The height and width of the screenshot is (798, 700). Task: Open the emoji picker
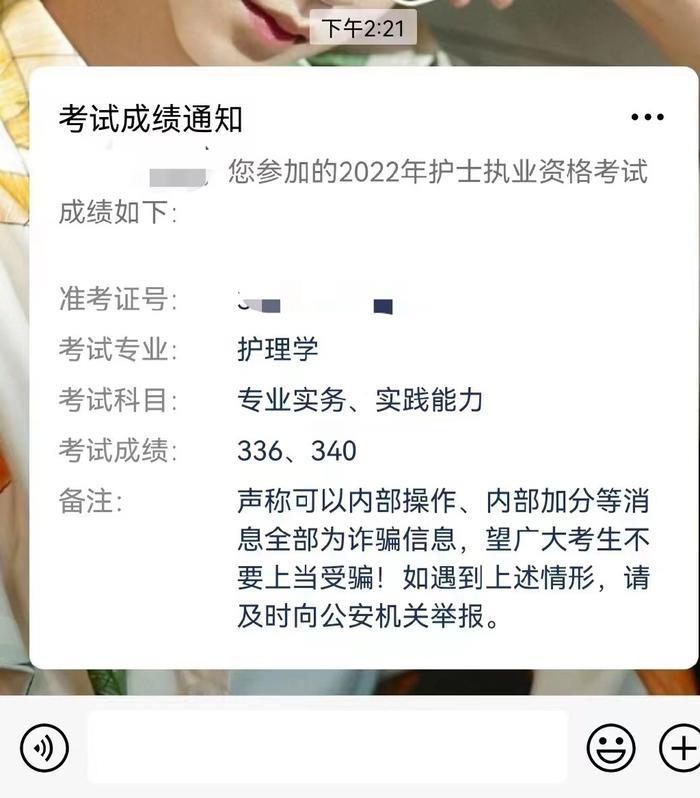(611, 747)
